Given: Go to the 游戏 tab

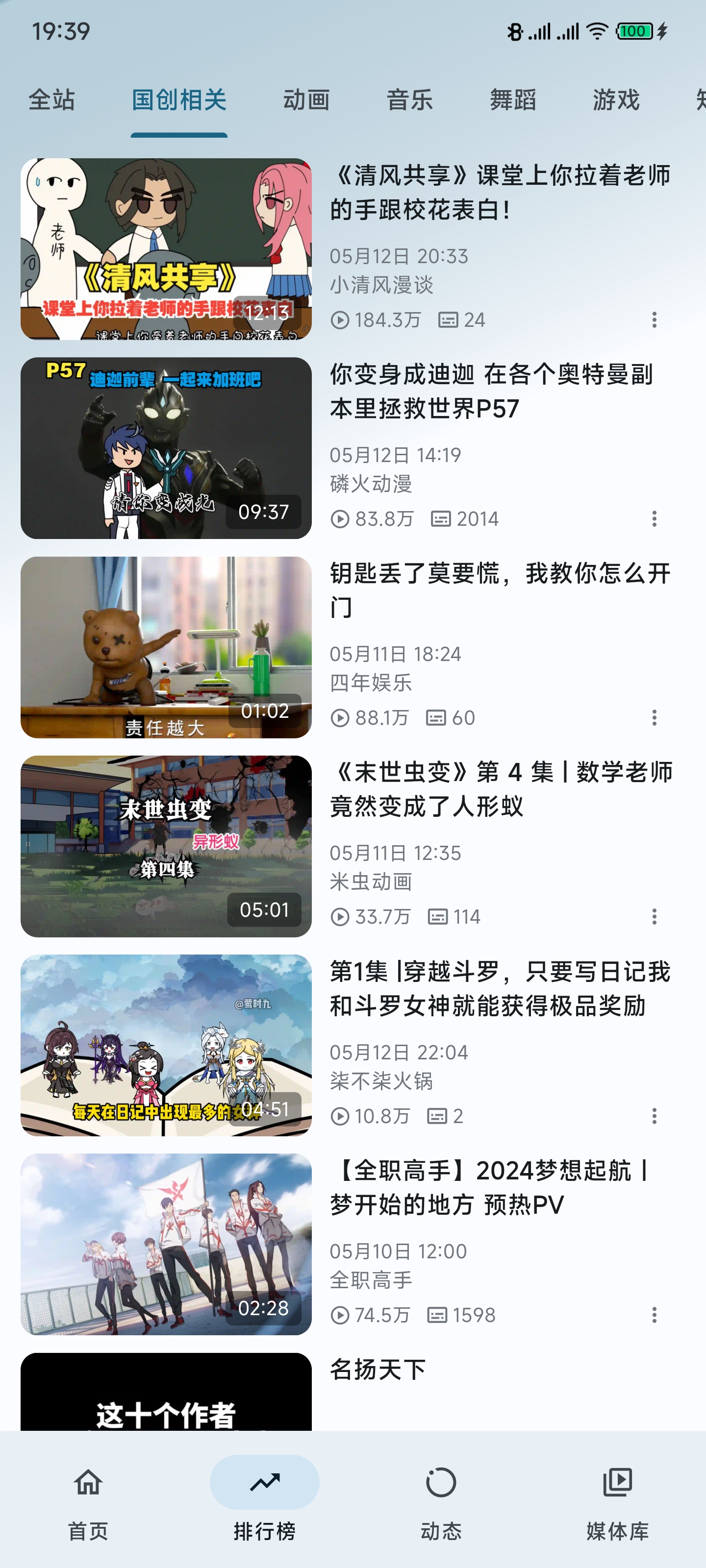Looking at the screenshot, I should 616,100.
